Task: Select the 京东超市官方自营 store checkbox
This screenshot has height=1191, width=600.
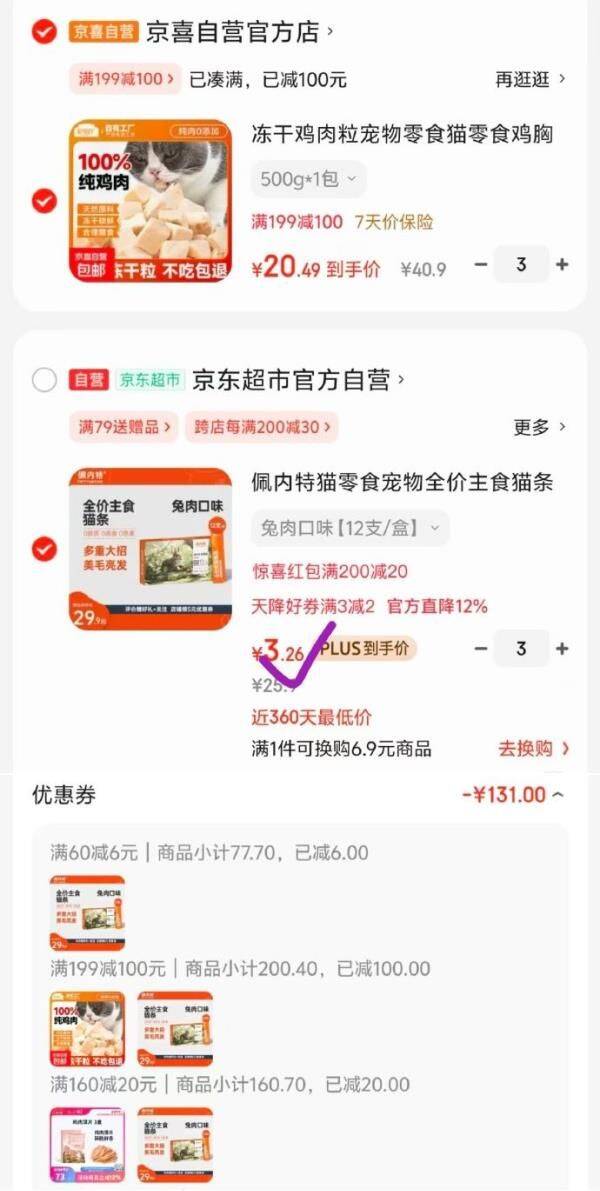Action: tap(44, 380)
